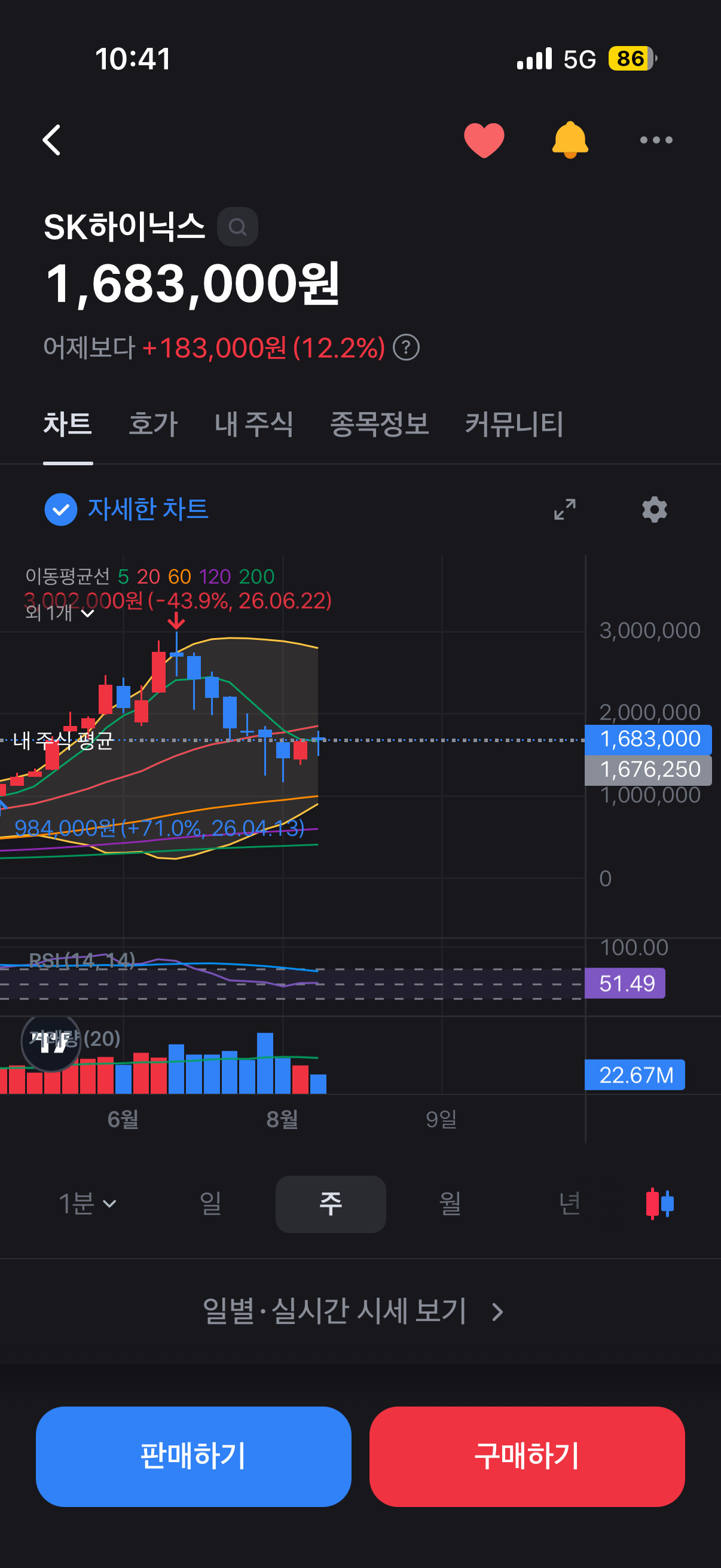Open 일별·실시간 시세 보기
Viewport: 721px width, 1568px height.
coord(353,1311)
